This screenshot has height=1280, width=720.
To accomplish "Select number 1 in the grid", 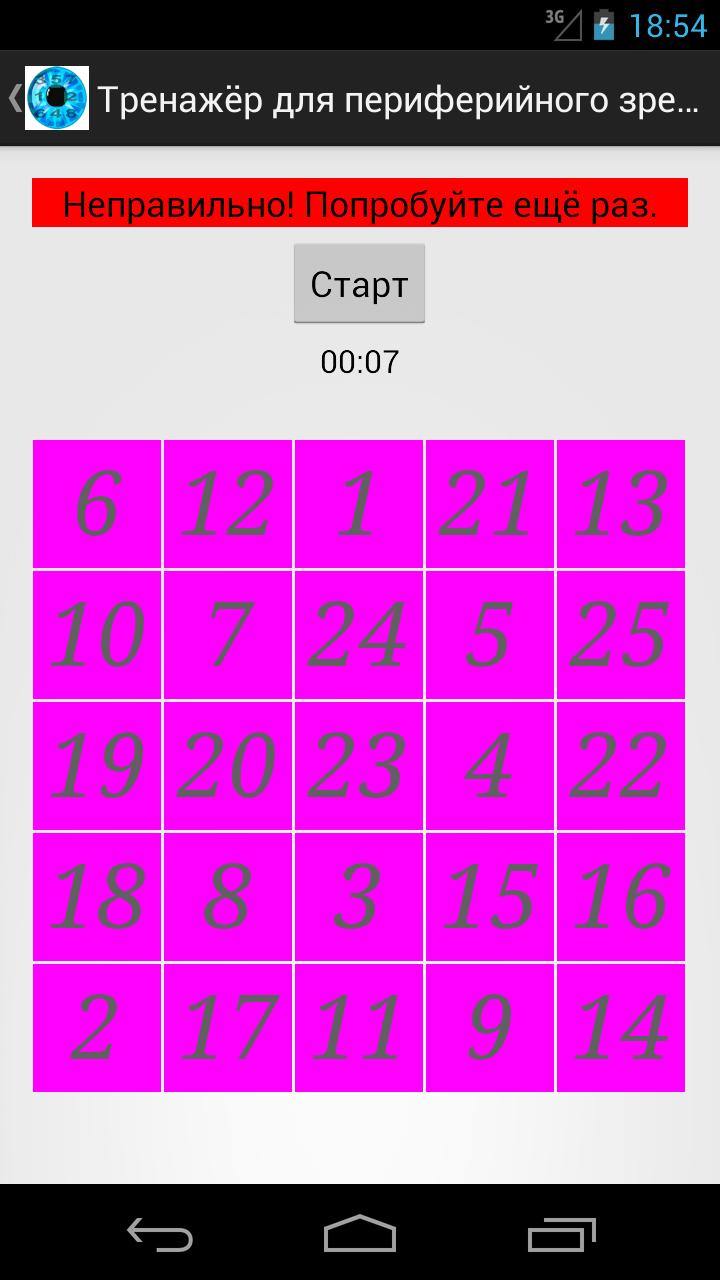I will tap(359, 504).
